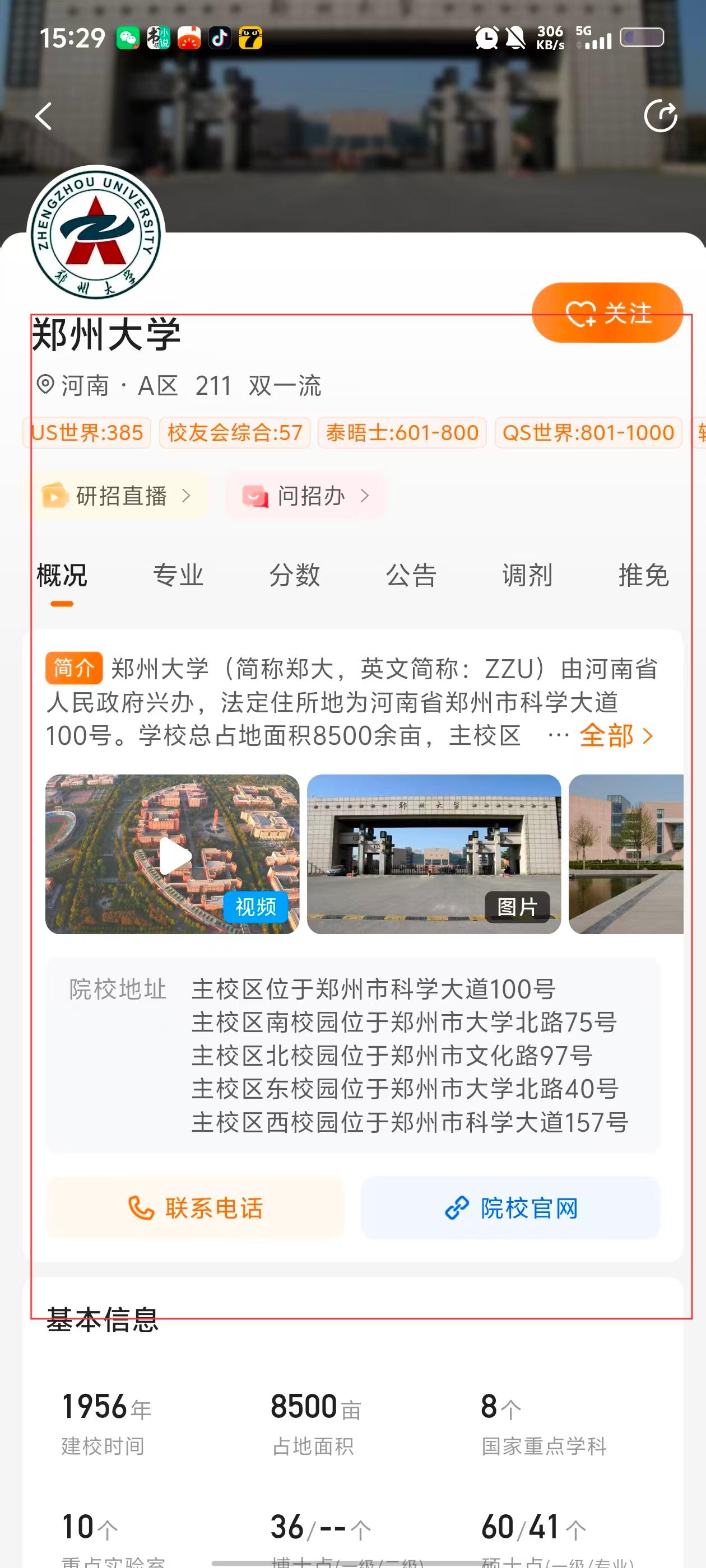Image resolution: width=706 pixels, height=1568 pixels.
Task: Select the 调剂 tab
Action: pyautogui.click(x=527, y=575)
